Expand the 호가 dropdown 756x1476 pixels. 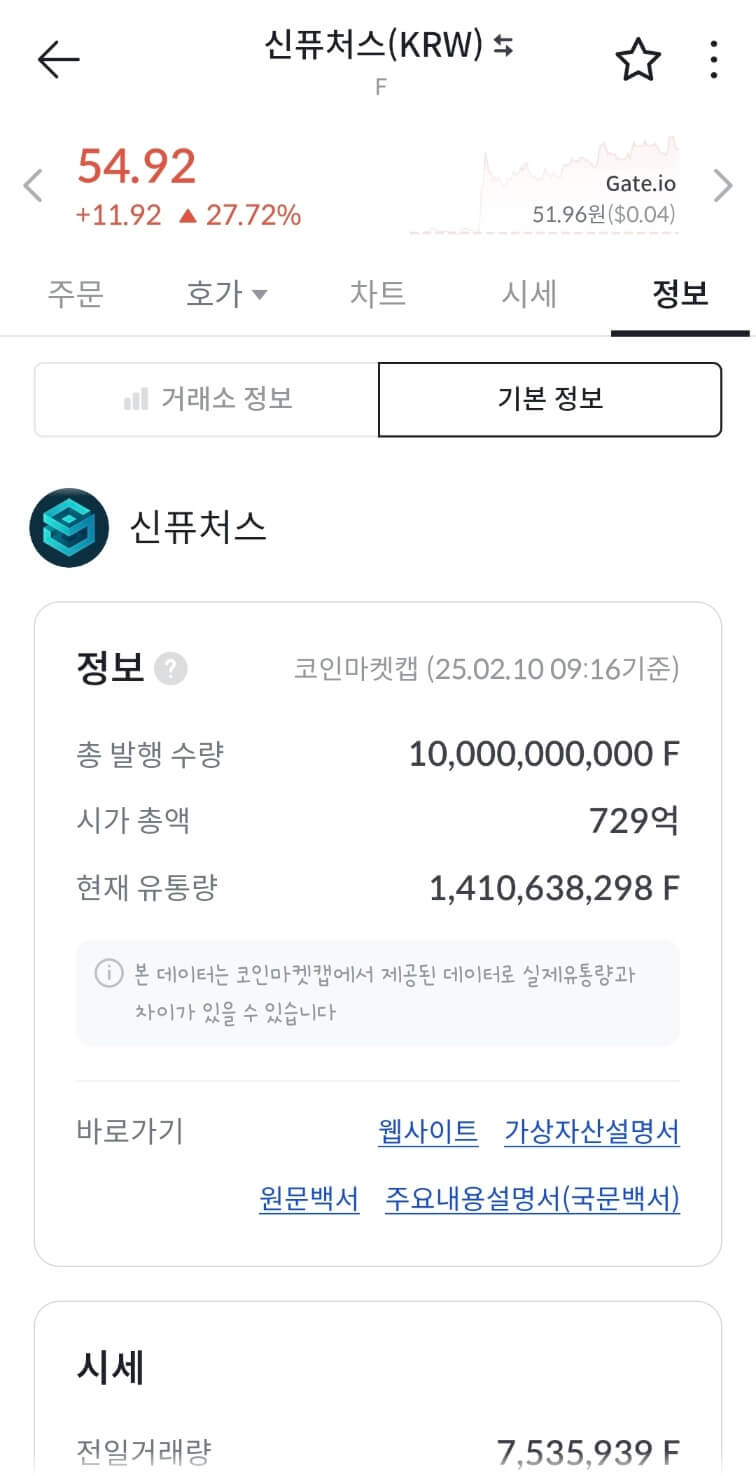[x=227, y=294]
